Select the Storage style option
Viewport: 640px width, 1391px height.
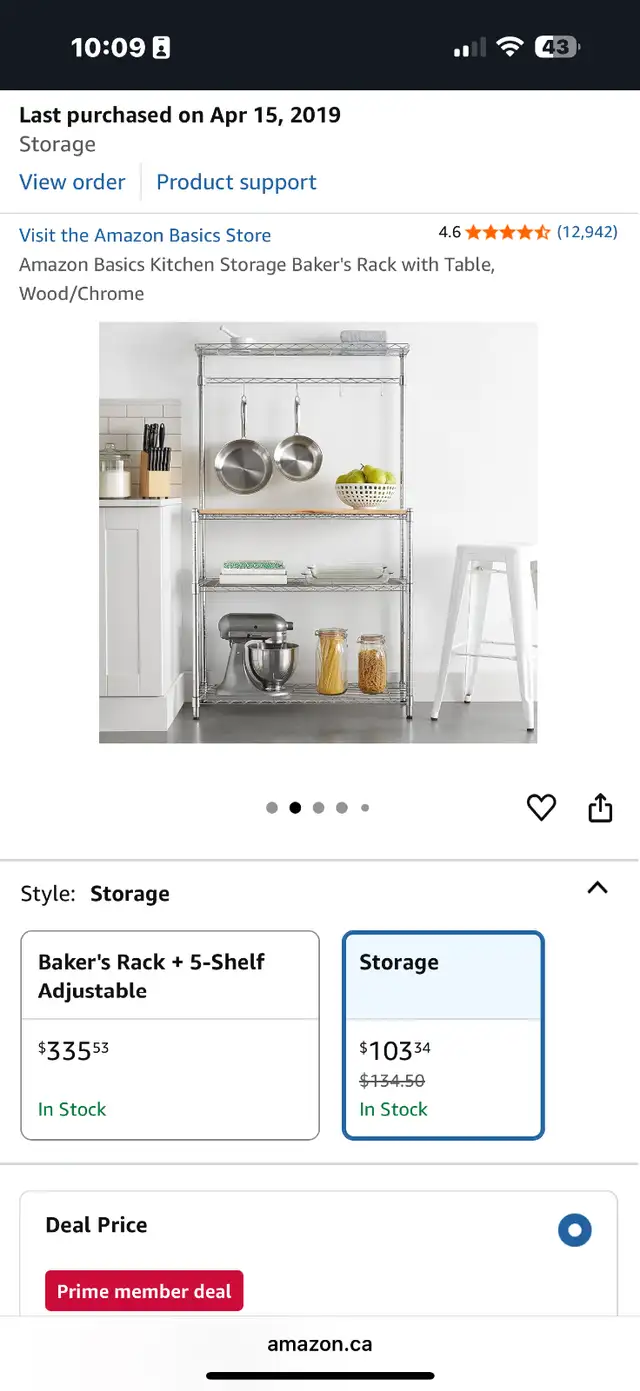443,1035
